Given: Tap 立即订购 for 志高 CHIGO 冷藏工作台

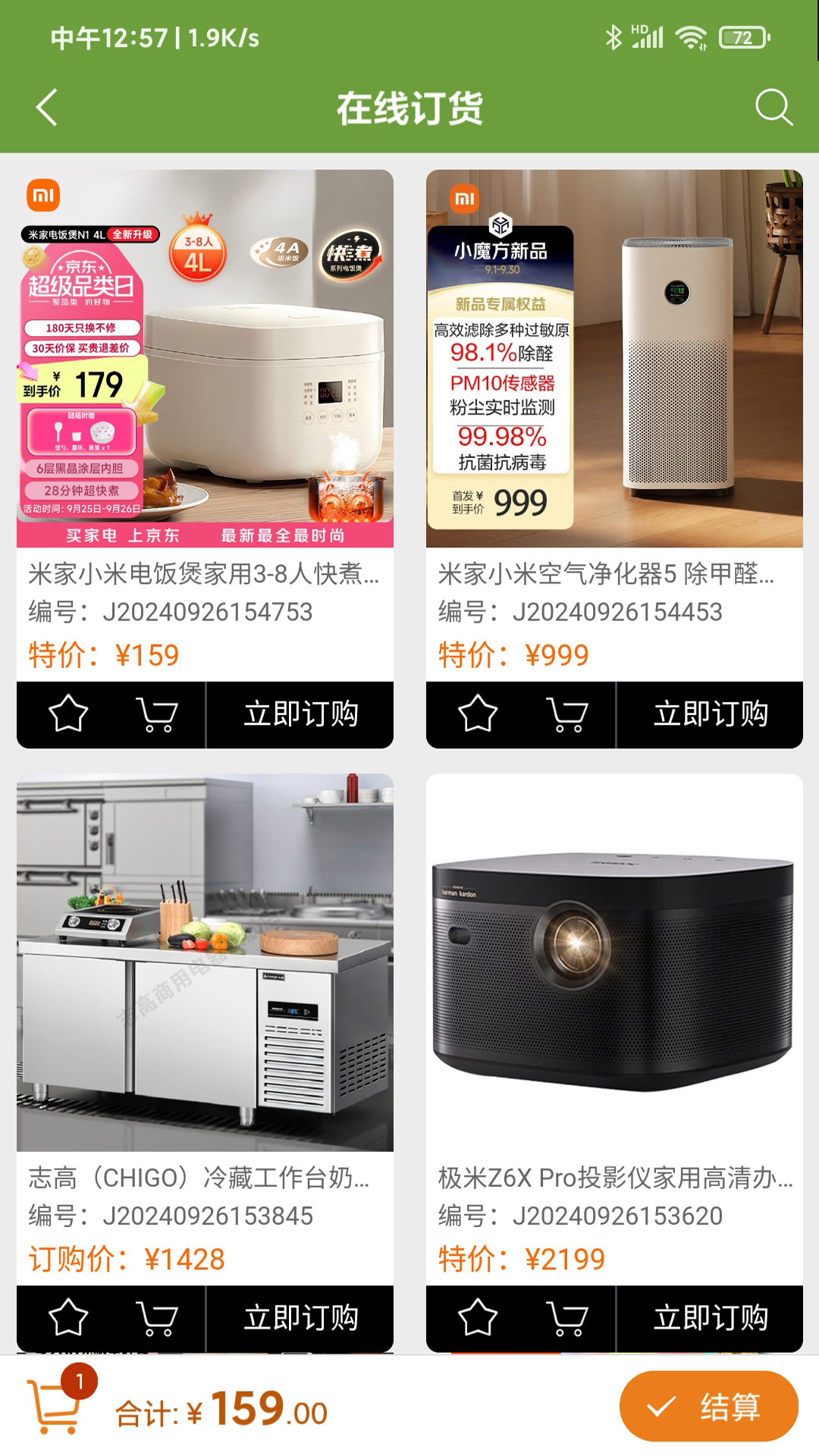Looking at the screenshot, I should [x=300, y=1317].
